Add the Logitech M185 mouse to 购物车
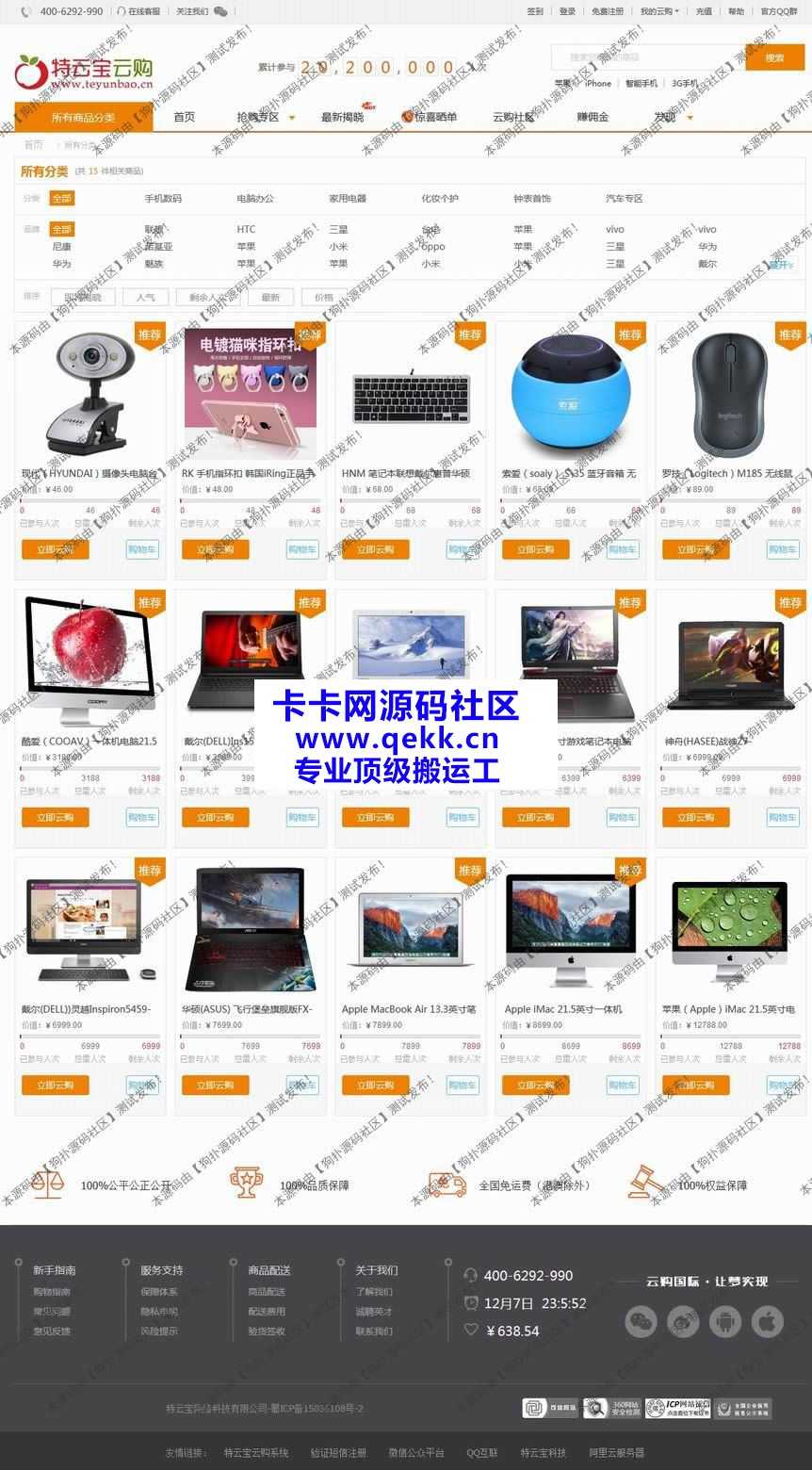The width and height of the screenshot is (812, 1470). pyautogui.click(x=782, y=549)
